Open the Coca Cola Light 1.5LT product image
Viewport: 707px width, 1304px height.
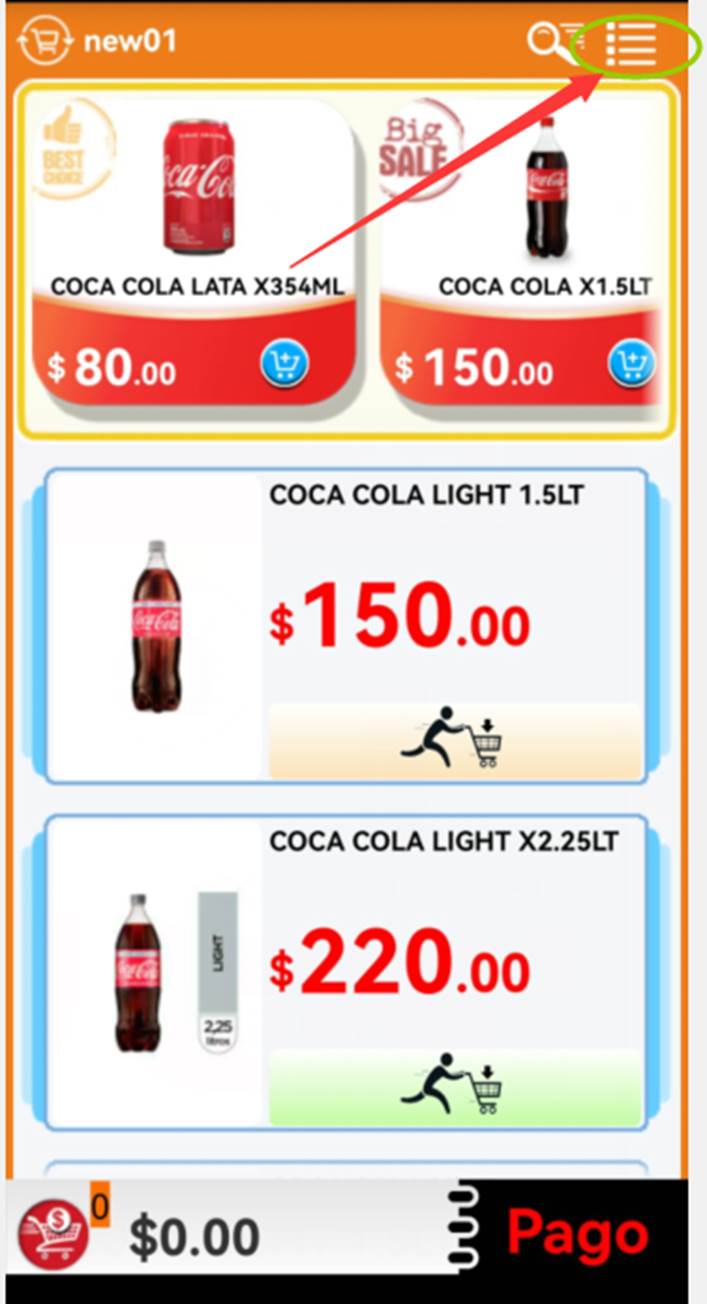coord(156,626)
